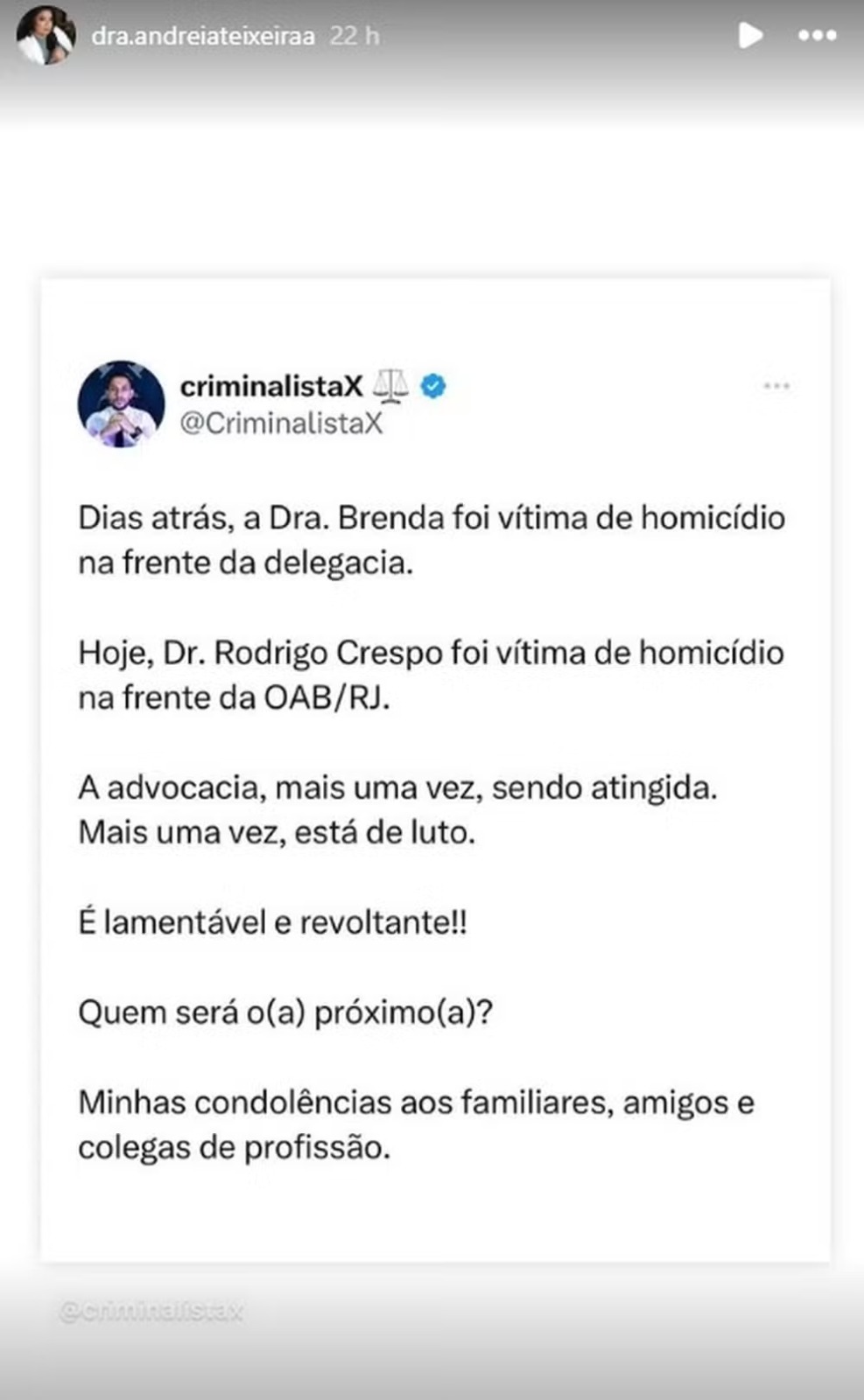Open the dra.andreiateixeiraa username link
This screenshot has height=1400, width=864.
pyautogui.click(x=203, y=36)
